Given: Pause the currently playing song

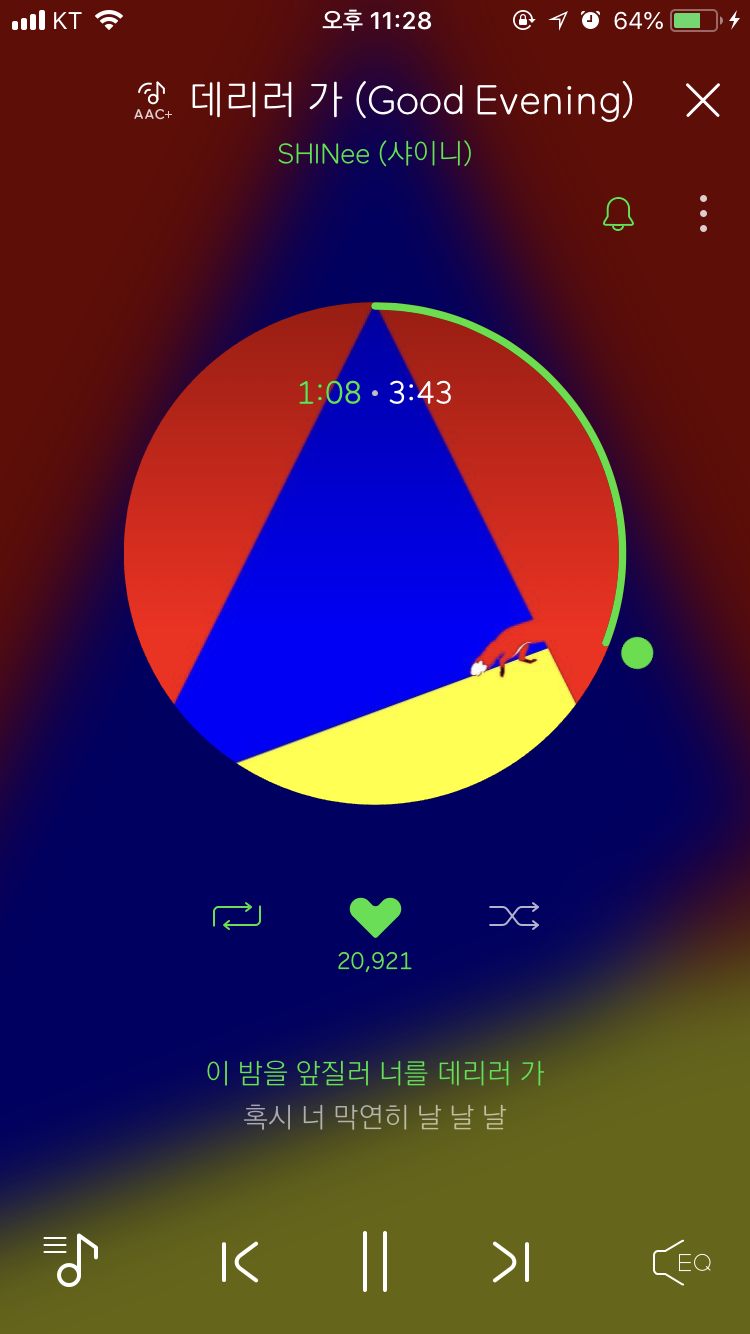Looking at the screenshot, I should click(x=375, y=1262).
